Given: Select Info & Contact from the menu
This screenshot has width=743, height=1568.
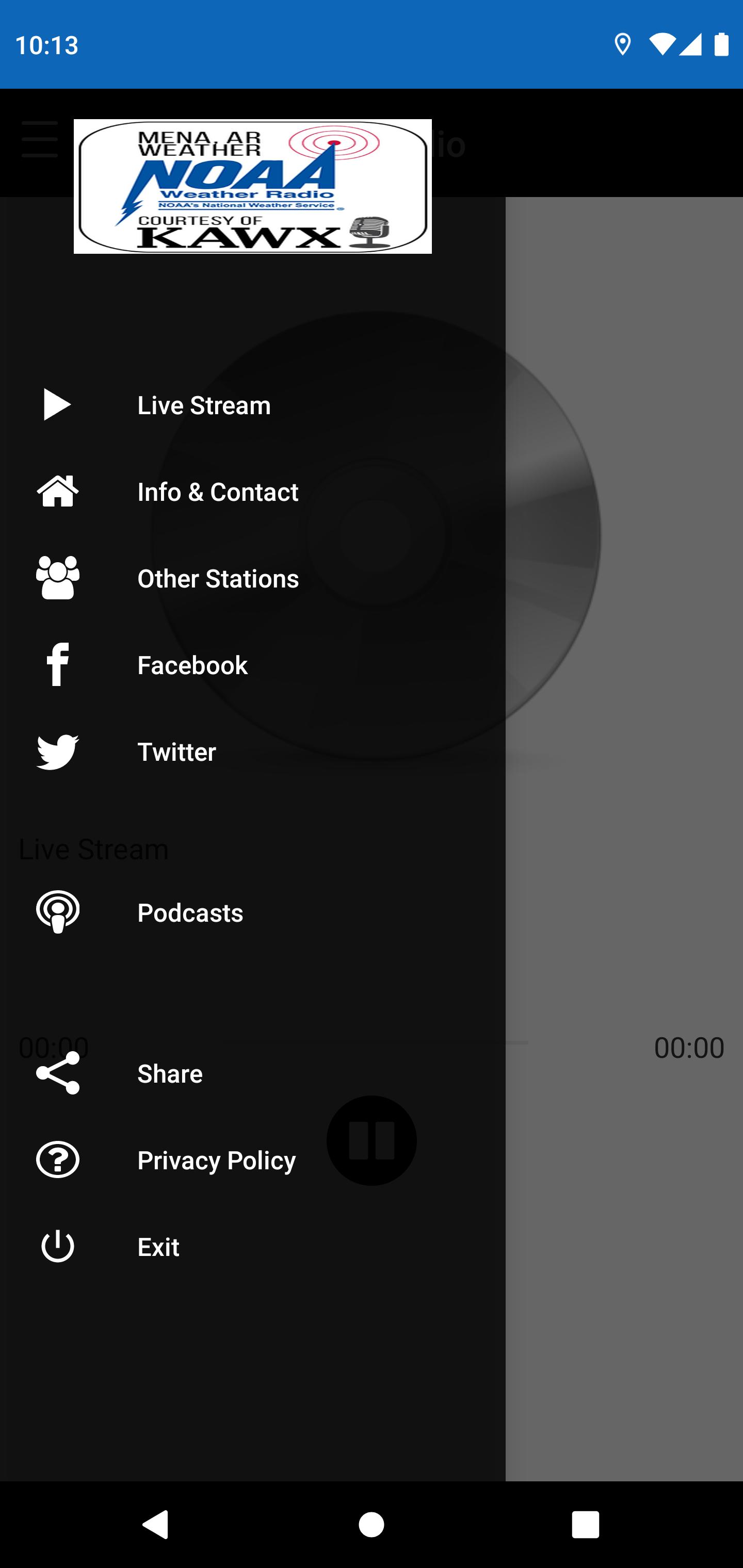Looking at the screenshot, I should click(218, 491).
